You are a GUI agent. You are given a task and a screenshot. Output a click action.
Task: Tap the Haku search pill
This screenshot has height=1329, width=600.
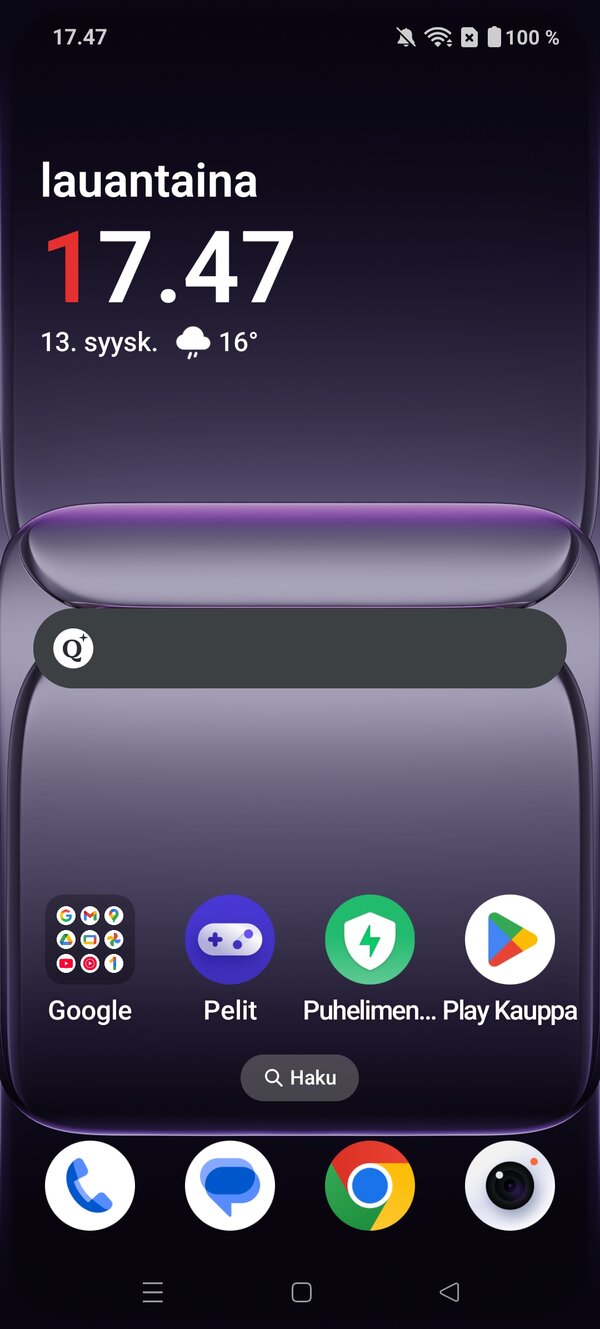[x=299, y=1078]
